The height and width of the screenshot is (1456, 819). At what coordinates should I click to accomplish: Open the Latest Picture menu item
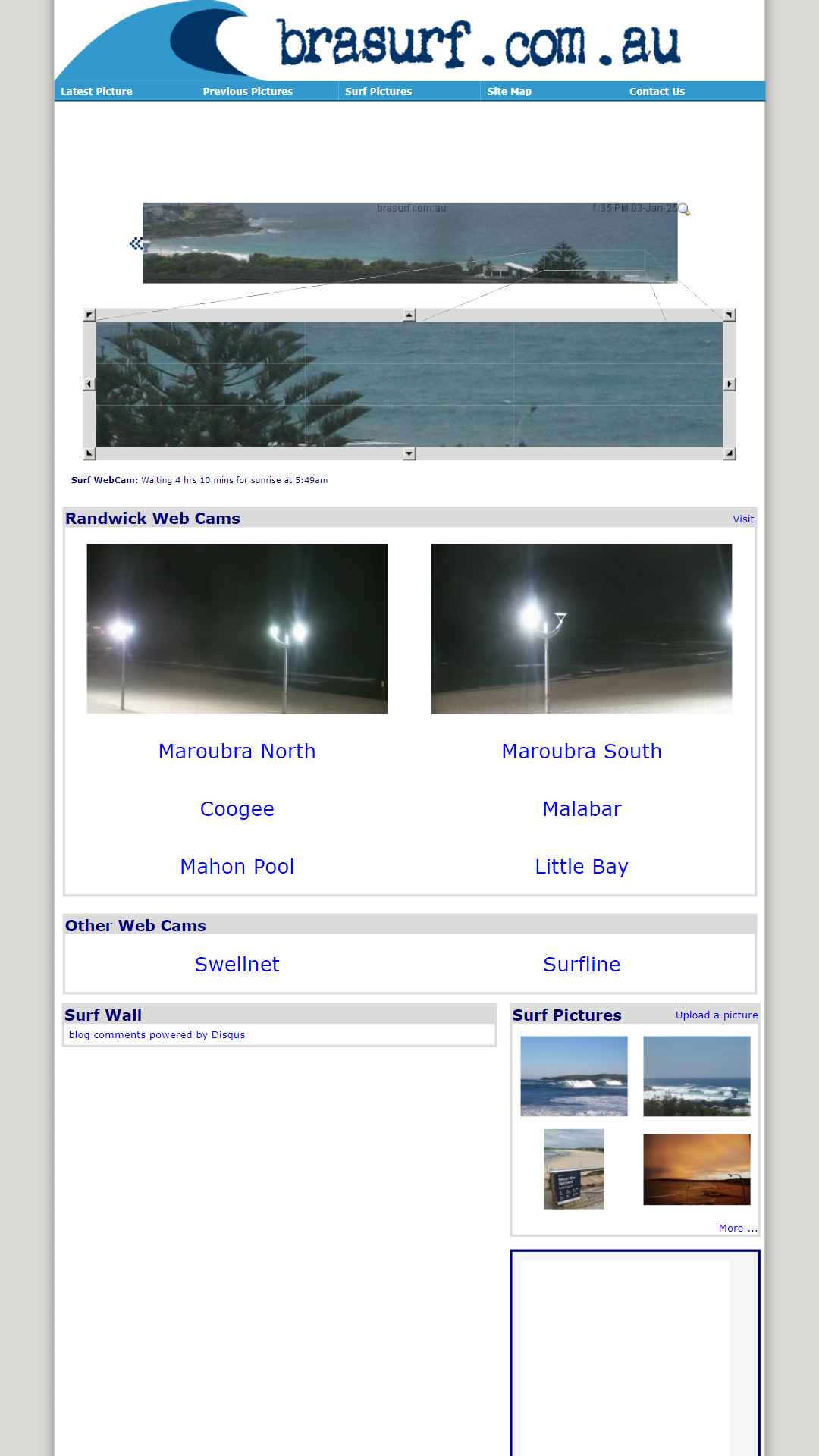click(x=96, y=91)
